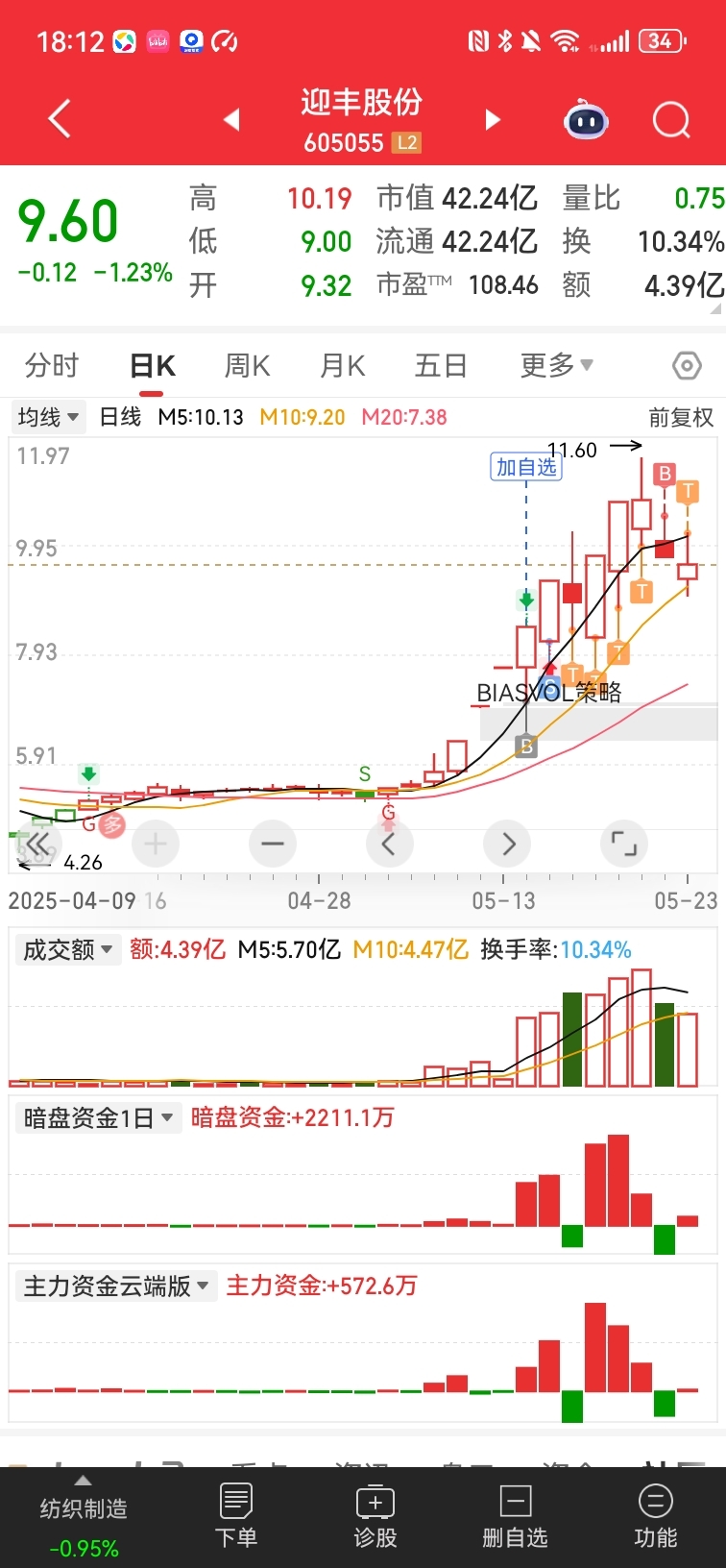This screenshot has width=726, height=1568.
Task: Zoom out the K-line chart
Action: coord(273,845)
